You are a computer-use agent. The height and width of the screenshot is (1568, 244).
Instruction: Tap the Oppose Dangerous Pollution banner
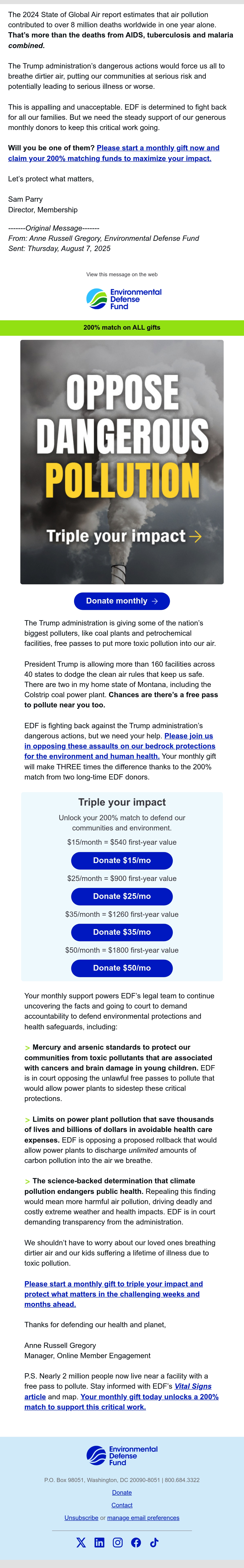click(122, 462)
